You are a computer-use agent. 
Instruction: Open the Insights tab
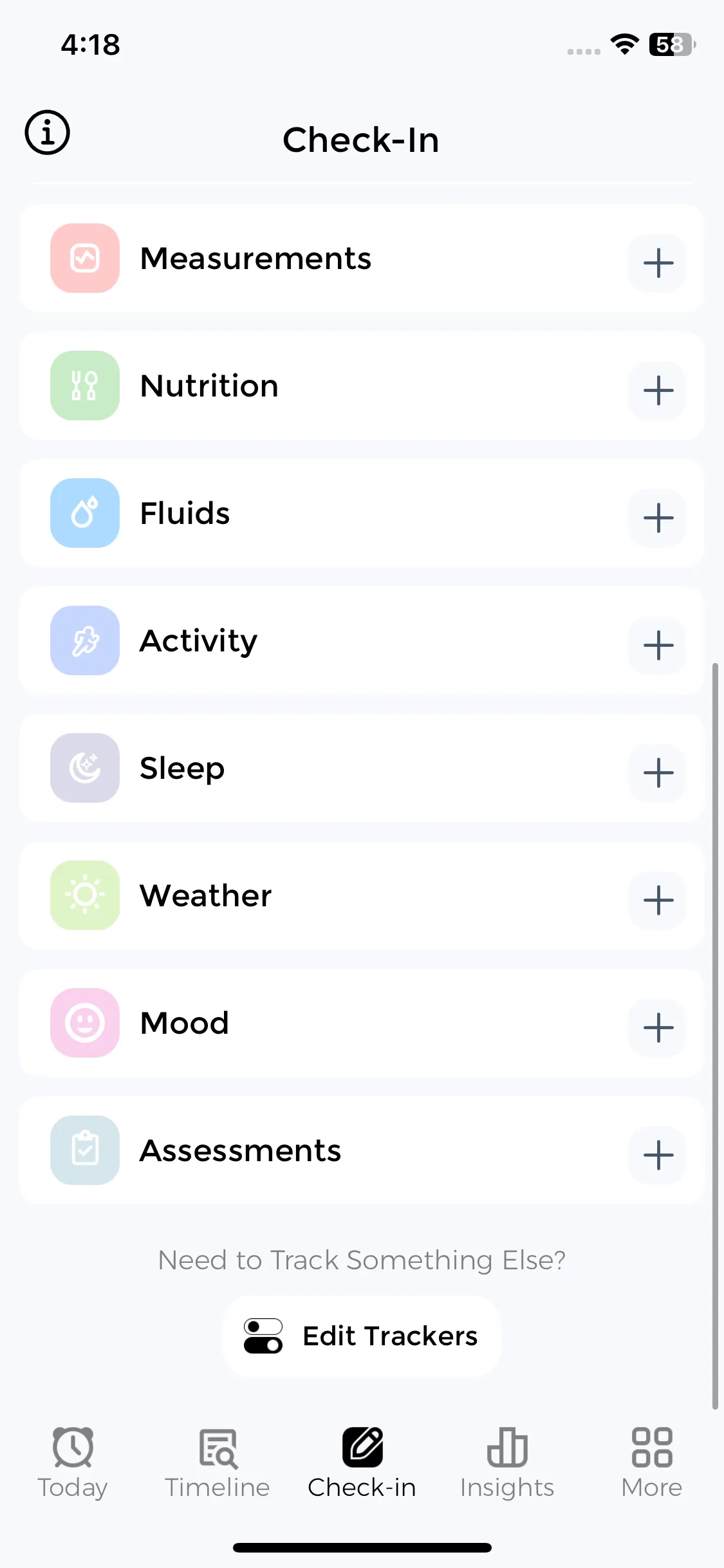tap(507, 1462)
